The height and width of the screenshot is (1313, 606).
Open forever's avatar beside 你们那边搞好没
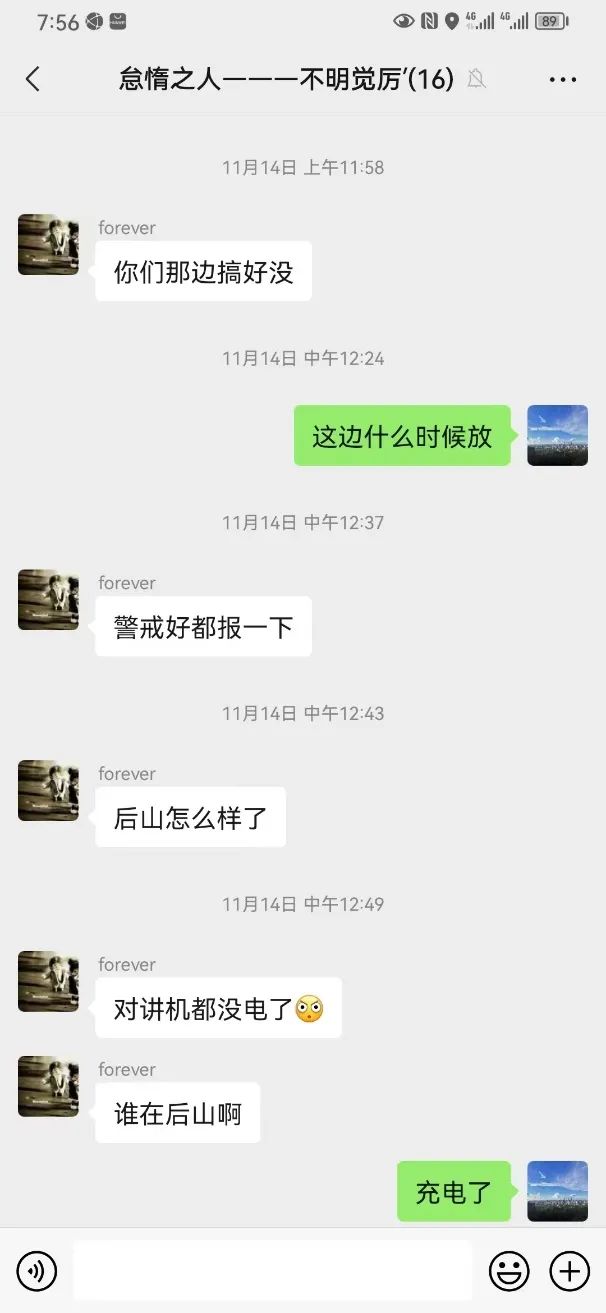pyautogui.click(x=48, y=244)
